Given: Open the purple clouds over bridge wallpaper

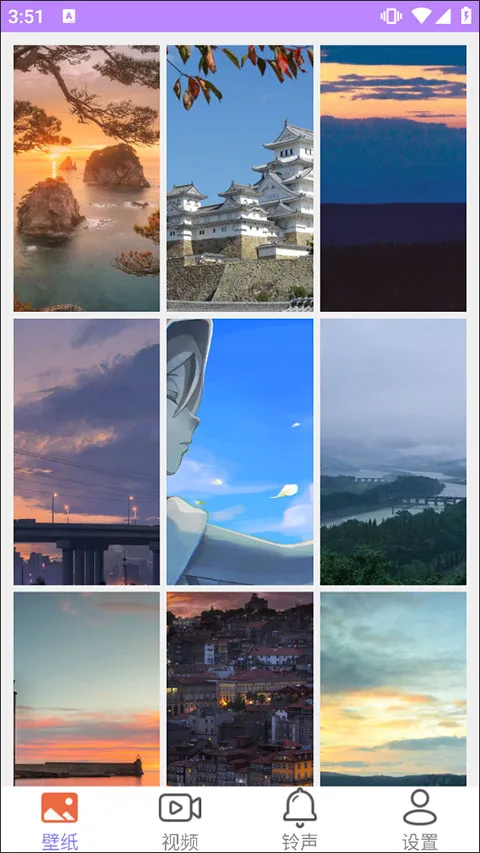Looking at the screenshot, I should (87, 452).
